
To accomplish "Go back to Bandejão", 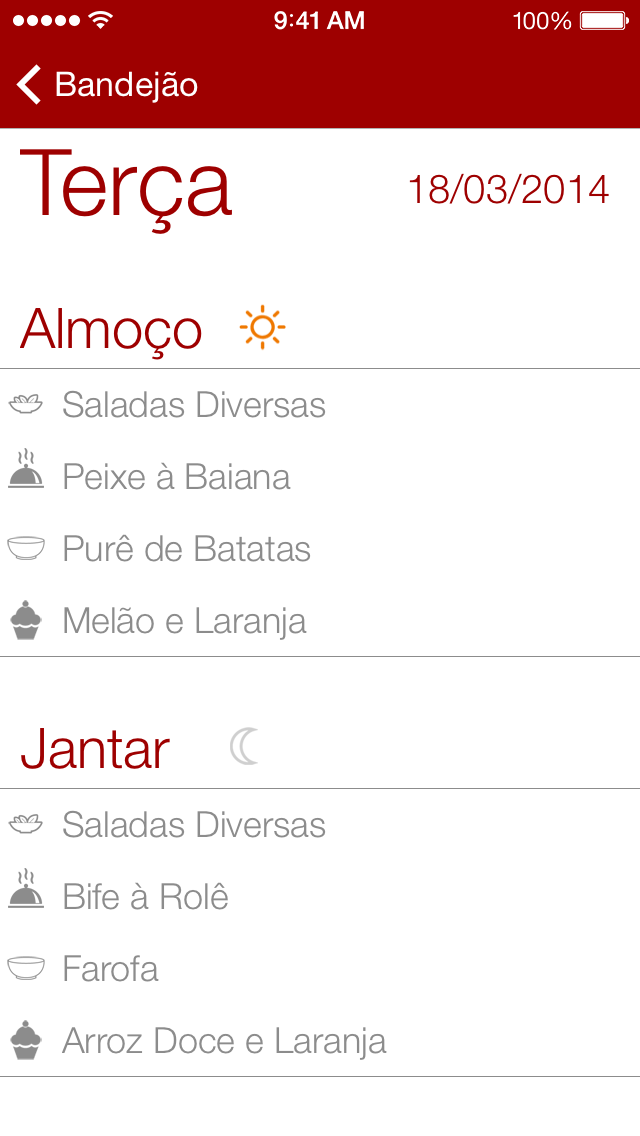I will point(107,85).
